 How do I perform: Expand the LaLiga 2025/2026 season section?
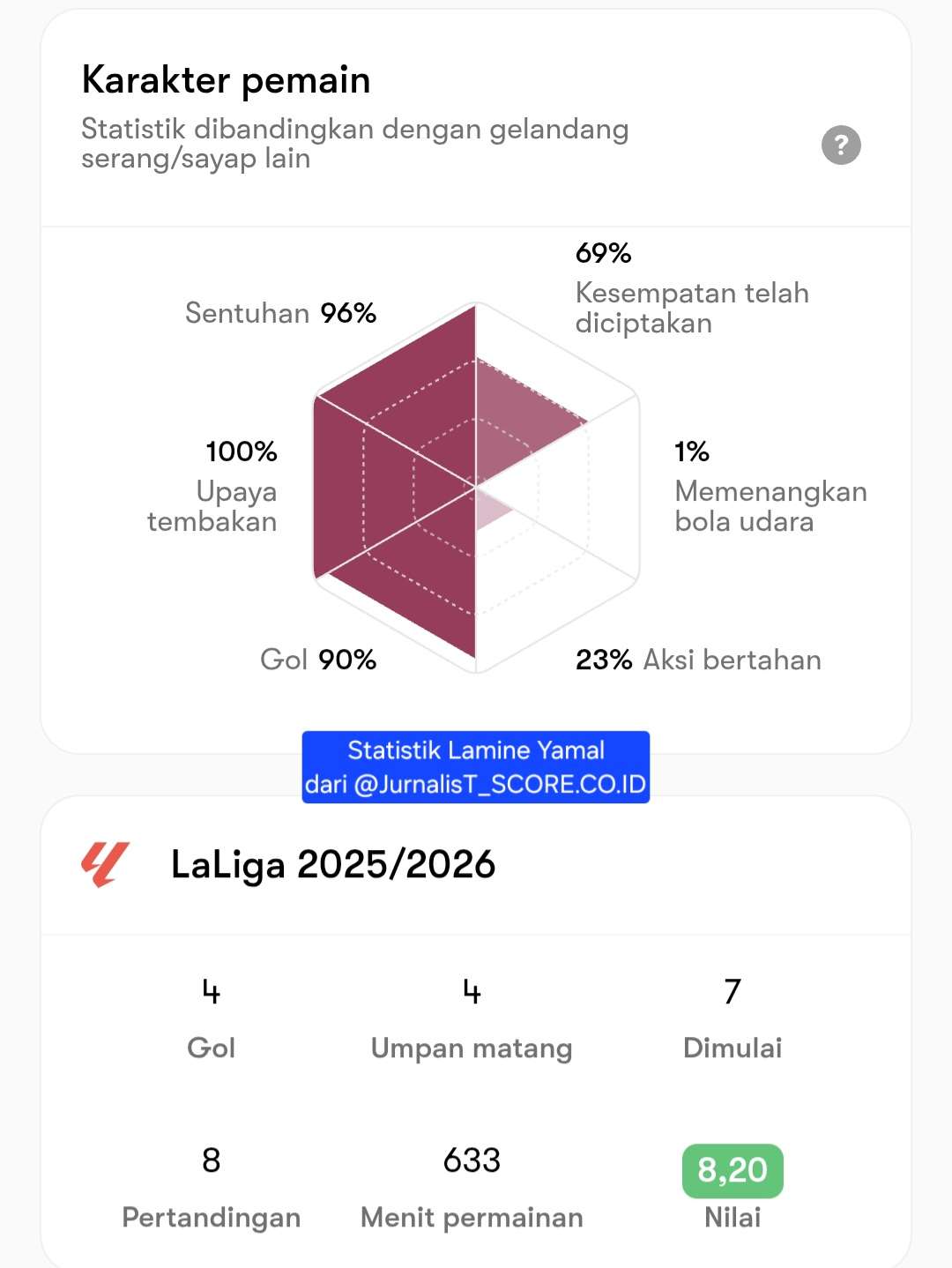[333, 866]
